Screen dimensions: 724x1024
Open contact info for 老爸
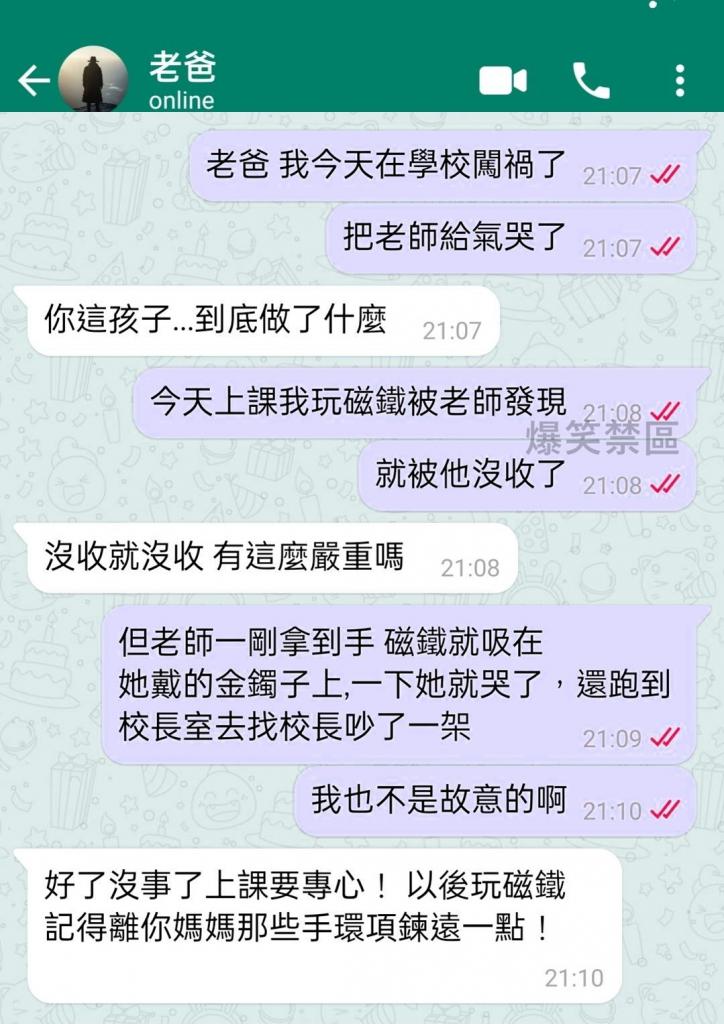183,80
